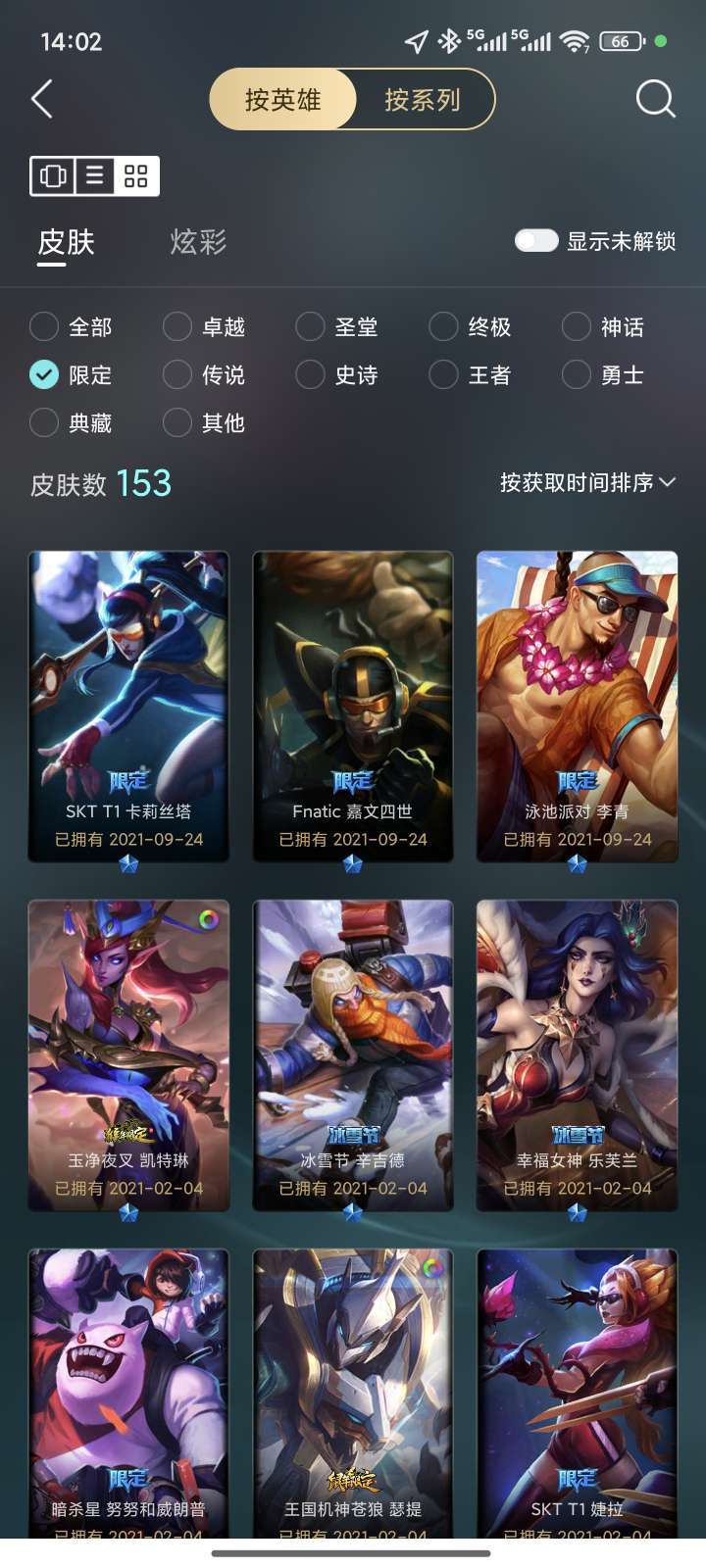Viewport: 706px width, 1568px height.
Task: Open the SKT T1 卡莉丝塔 skin card
Action: 128,707
